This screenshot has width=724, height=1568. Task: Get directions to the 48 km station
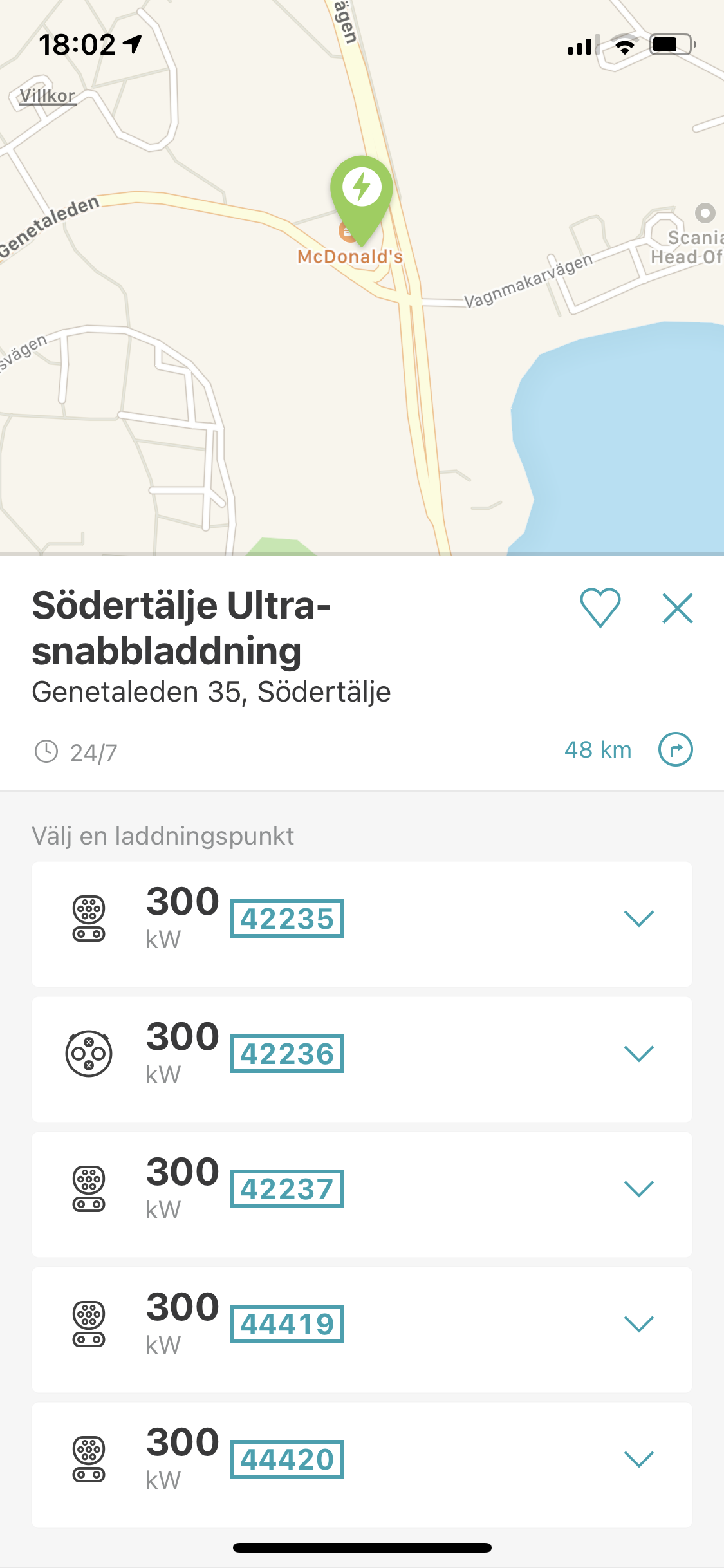coord(675,750)
